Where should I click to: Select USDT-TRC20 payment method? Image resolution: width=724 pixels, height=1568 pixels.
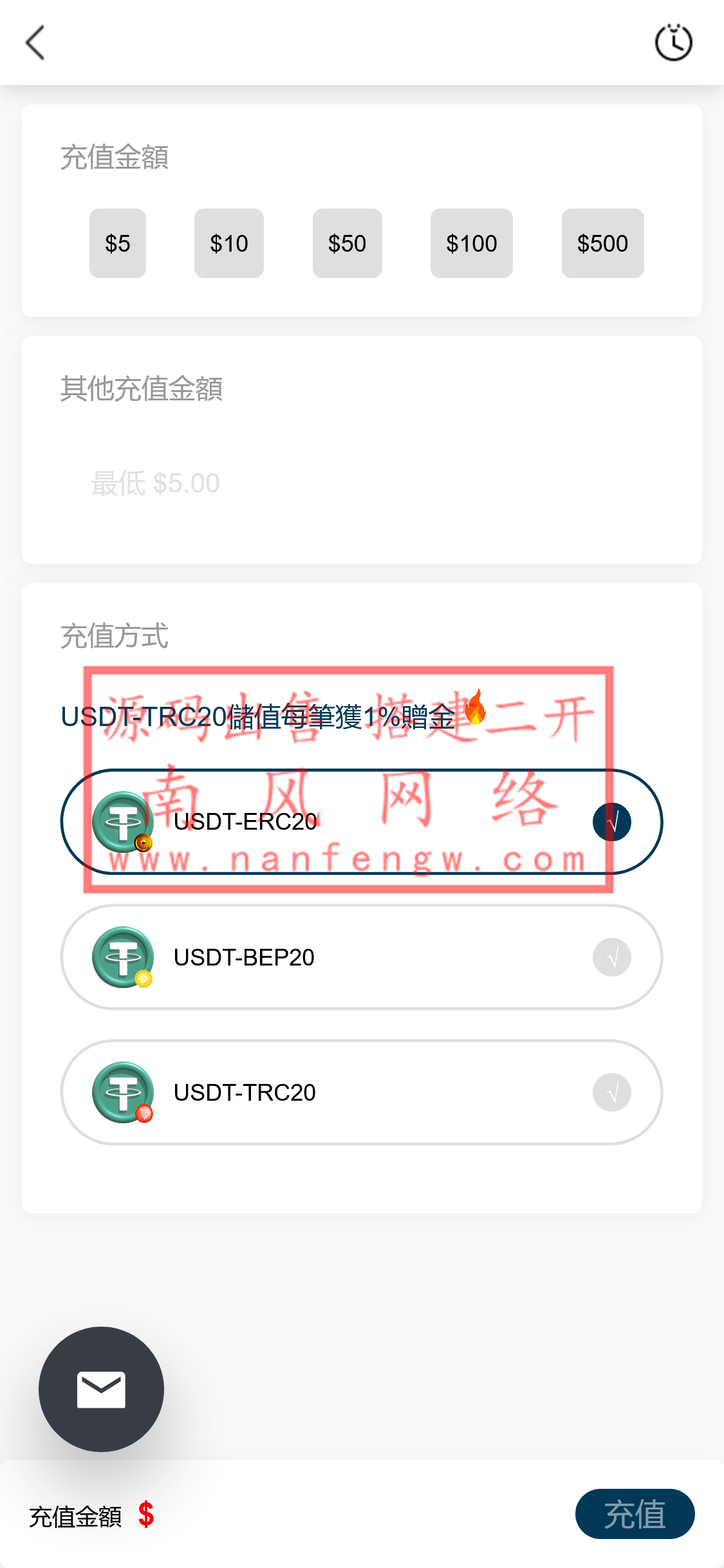pyautogui.click(x=362, y=1092)
